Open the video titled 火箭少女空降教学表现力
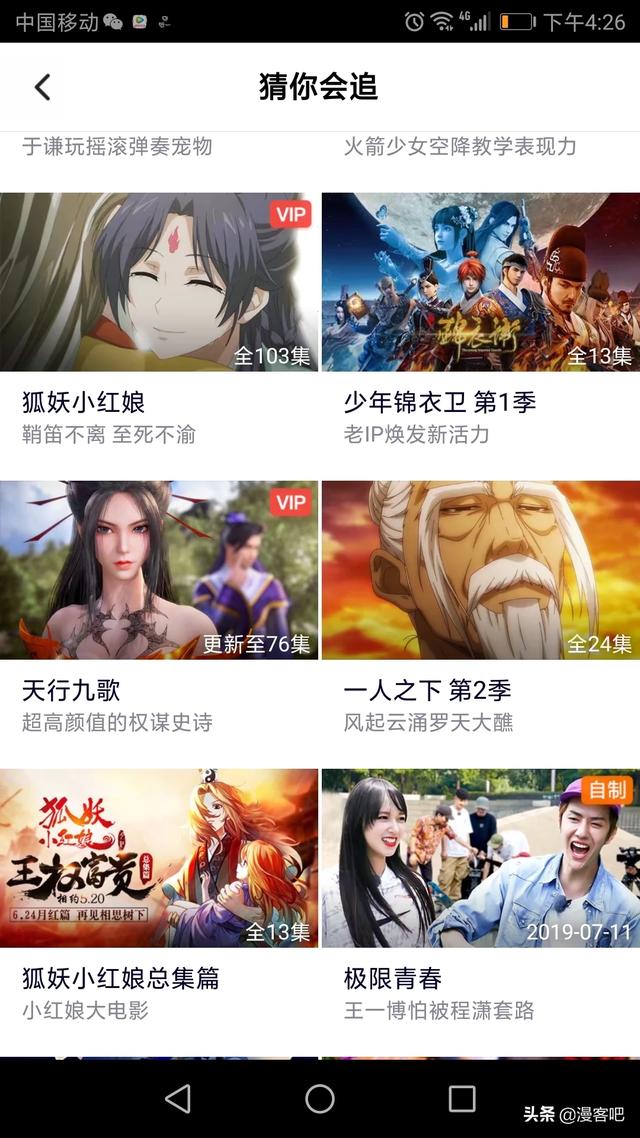This screenshot has width=640, height=1138. [460, 146]
